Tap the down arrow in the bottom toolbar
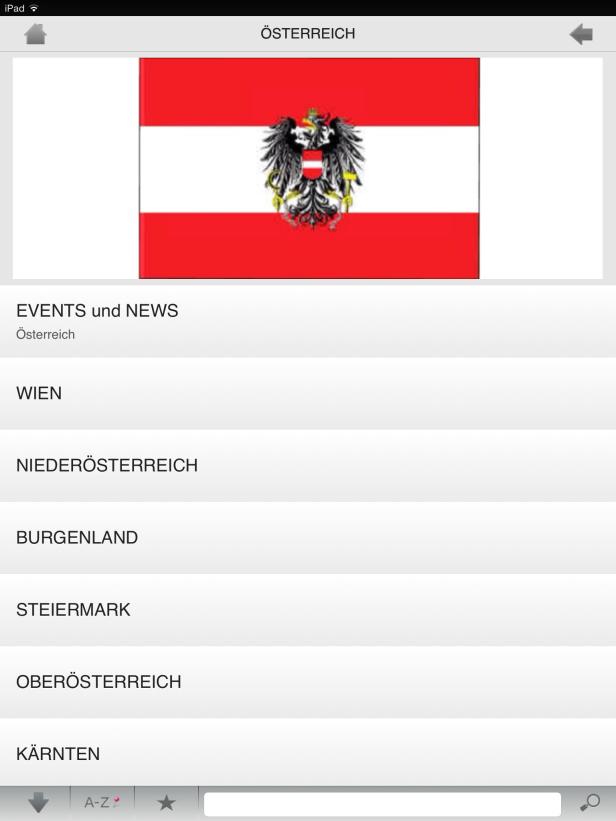 coord(38,802)
